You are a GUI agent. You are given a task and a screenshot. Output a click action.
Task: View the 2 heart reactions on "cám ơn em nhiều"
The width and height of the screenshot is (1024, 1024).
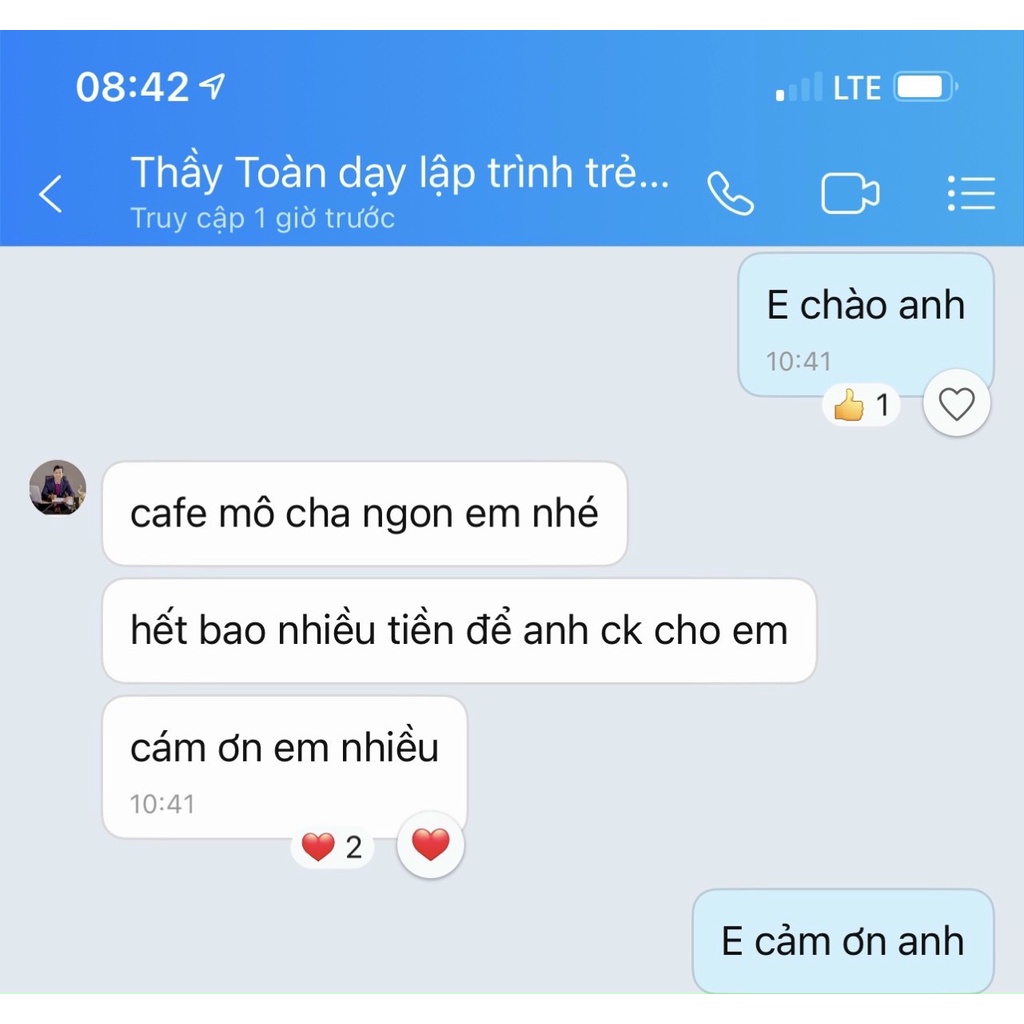(x=332, y=848)
